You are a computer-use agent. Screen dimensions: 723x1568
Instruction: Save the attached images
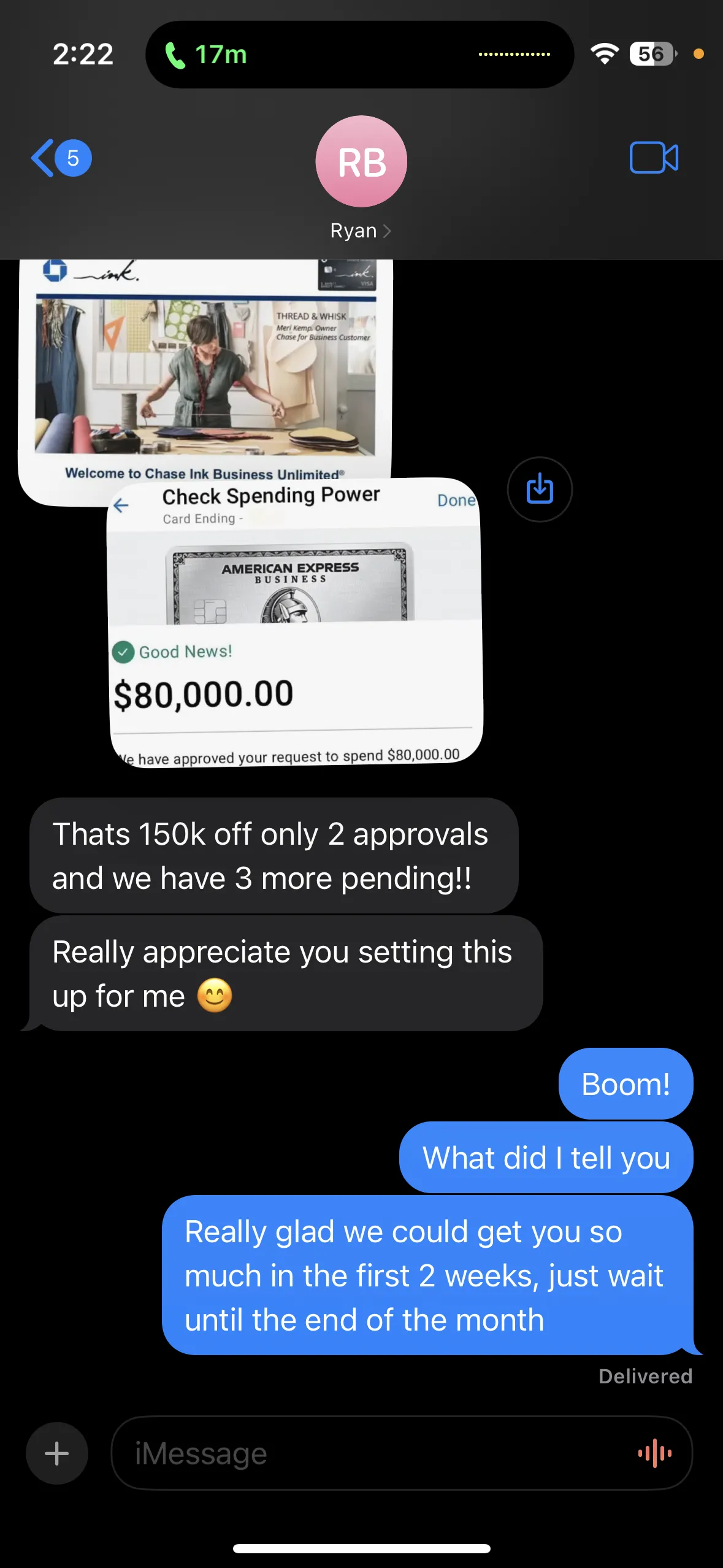(540, 489)
